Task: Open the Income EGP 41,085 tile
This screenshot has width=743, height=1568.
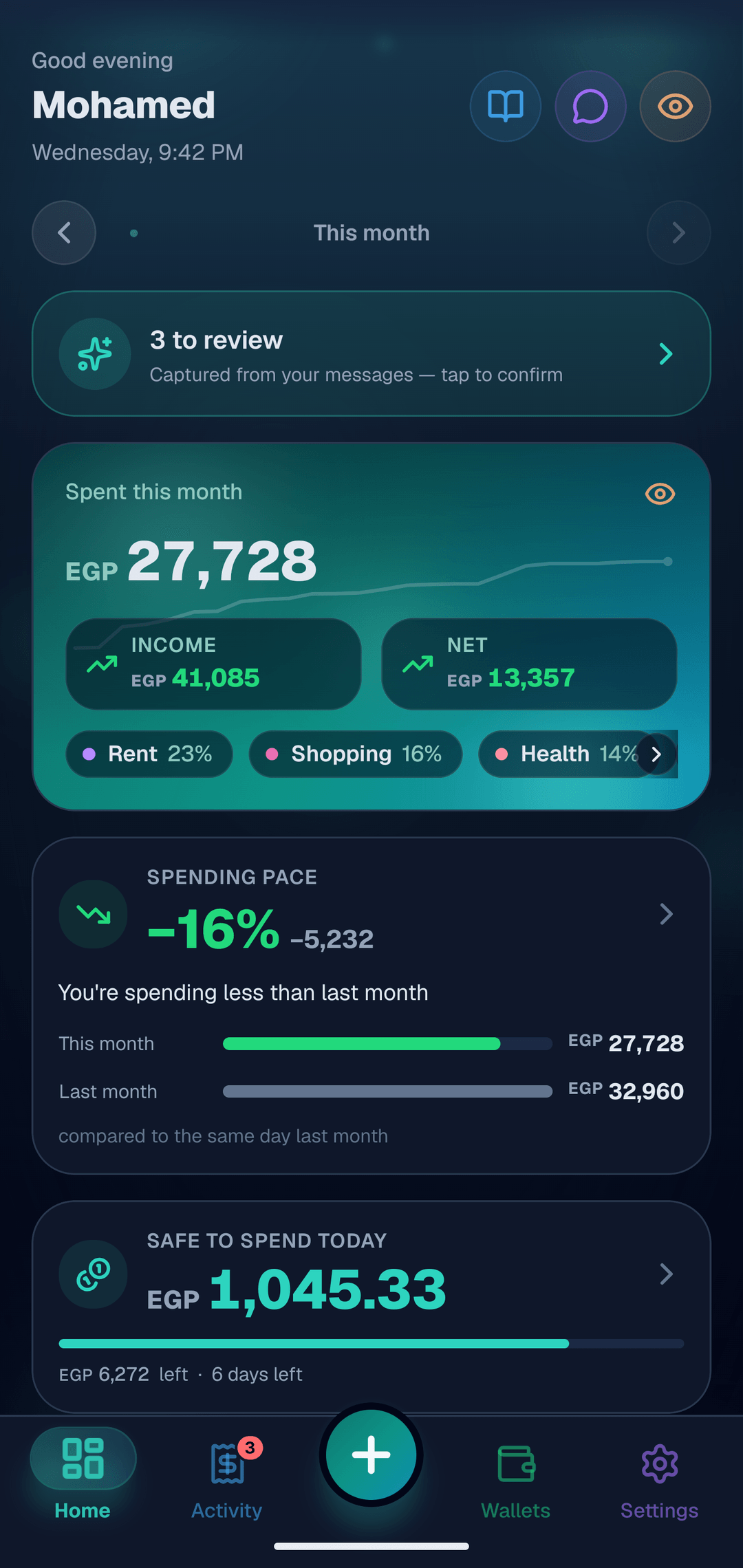Action: coord(213,664)
